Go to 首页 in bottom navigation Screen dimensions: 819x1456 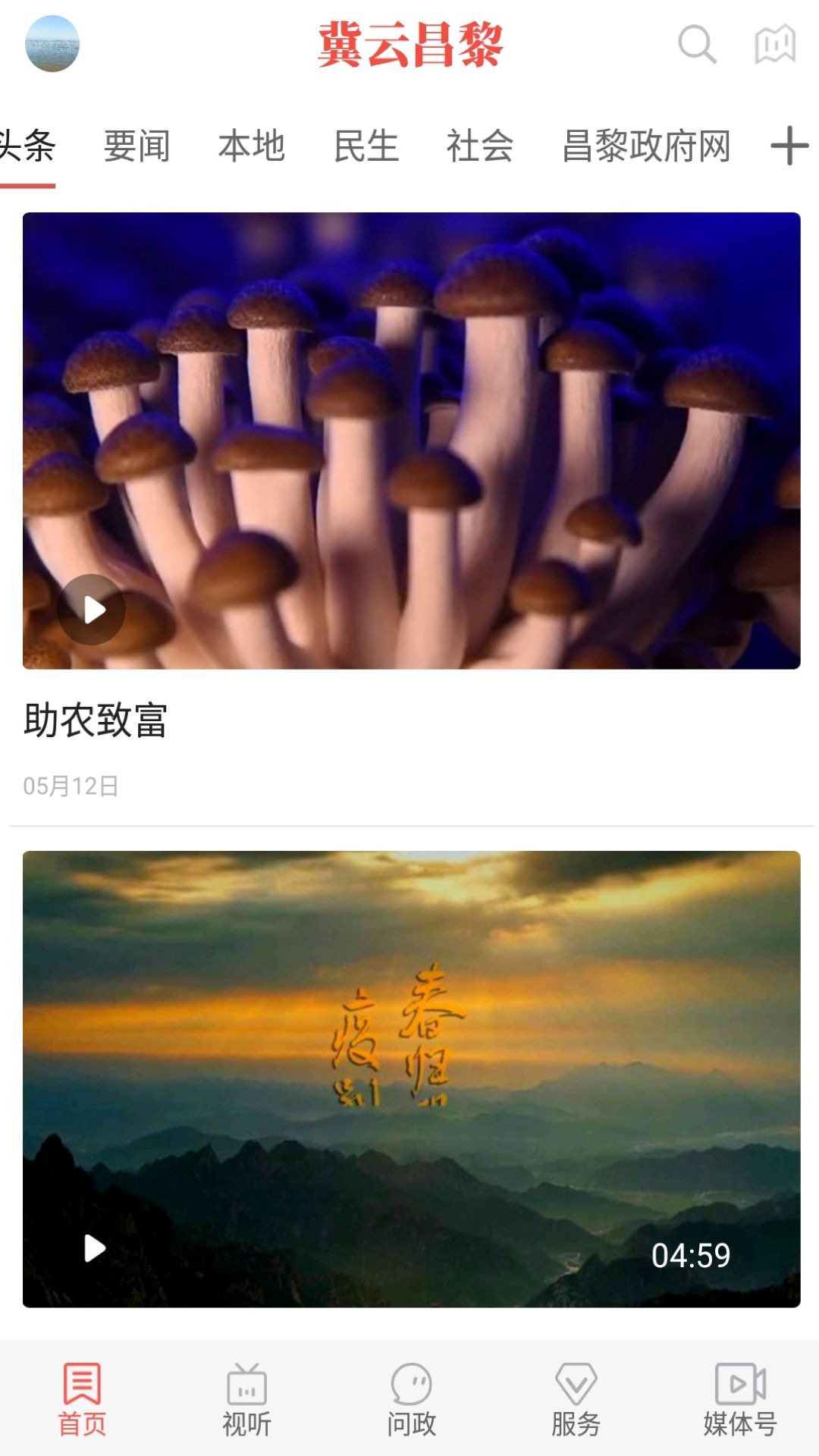[82, 1399]
